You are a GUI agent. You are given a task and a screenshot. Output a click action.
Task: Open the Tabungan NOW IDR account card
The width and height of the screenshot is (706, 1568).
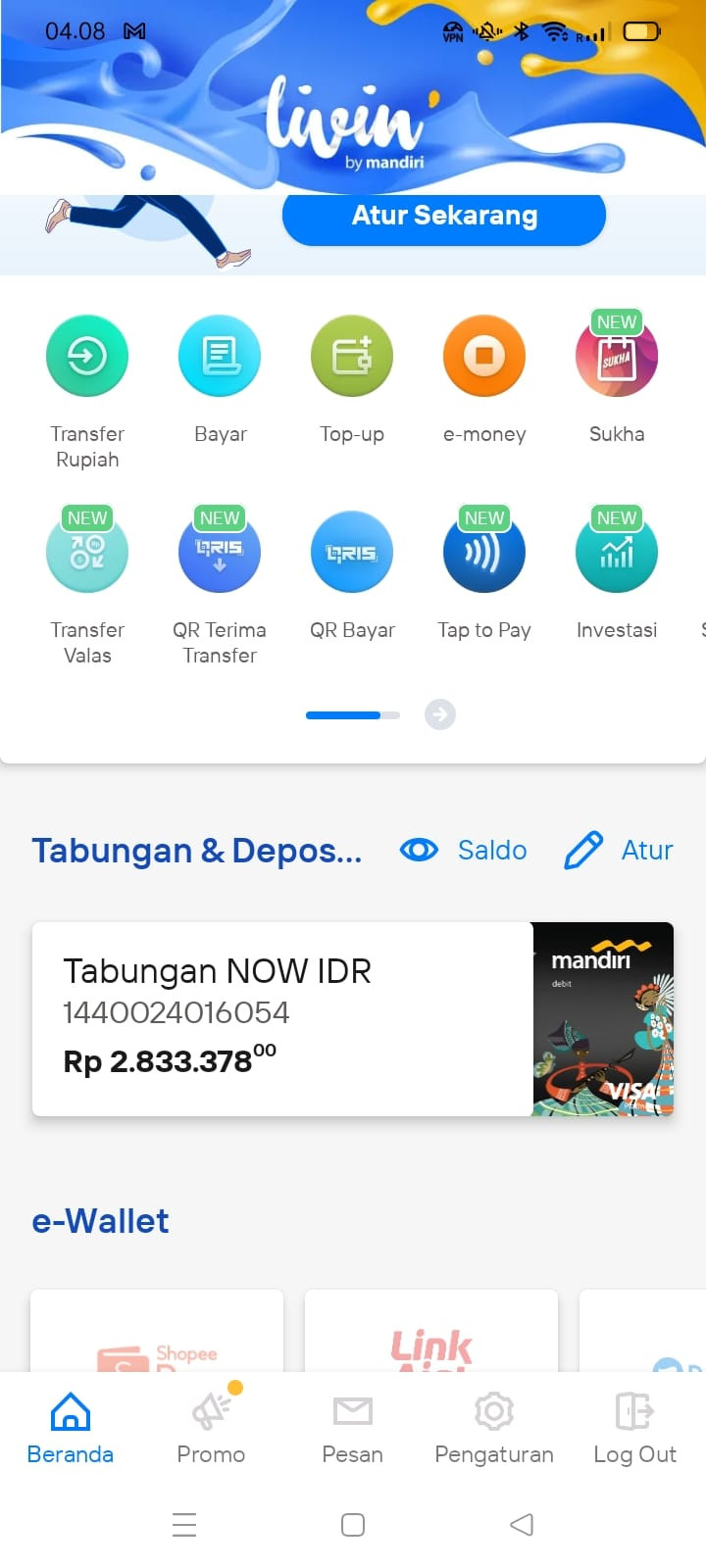[353, 1019]
